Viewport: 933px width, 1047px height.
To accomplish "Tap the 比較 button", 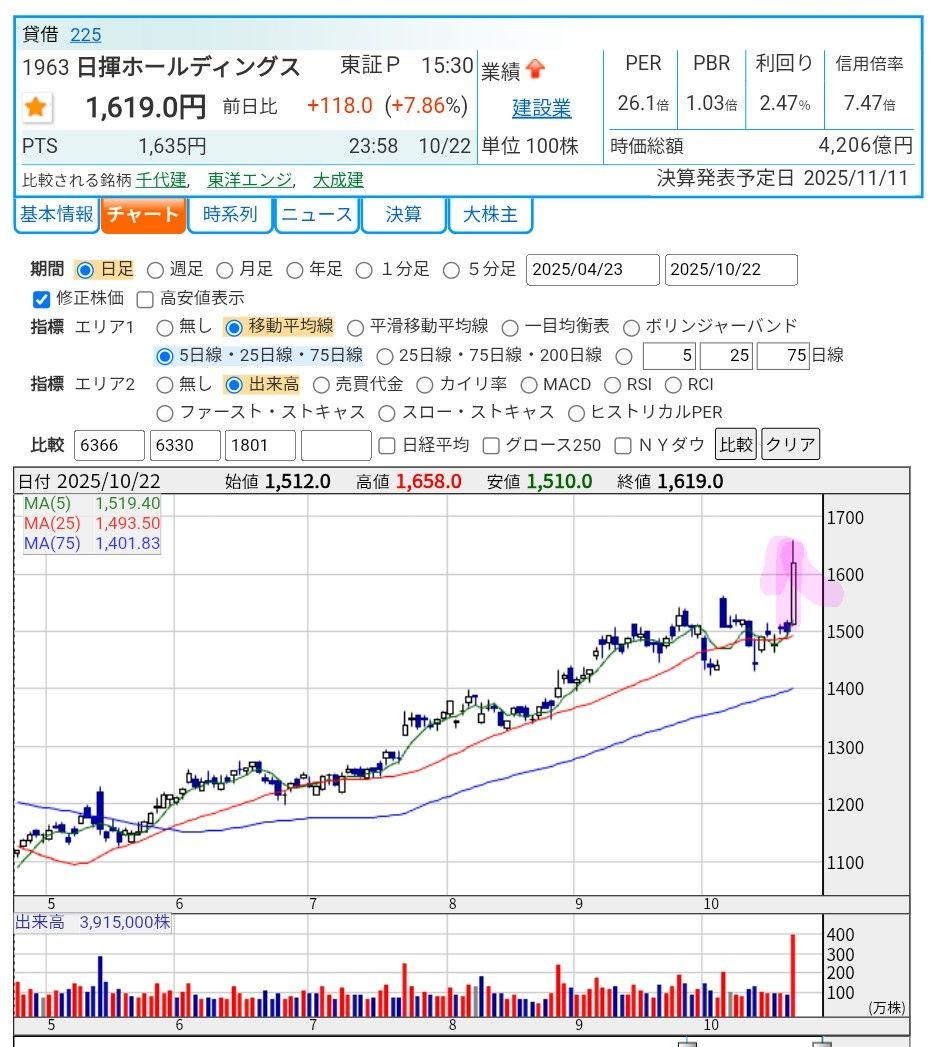I will 737,444.
